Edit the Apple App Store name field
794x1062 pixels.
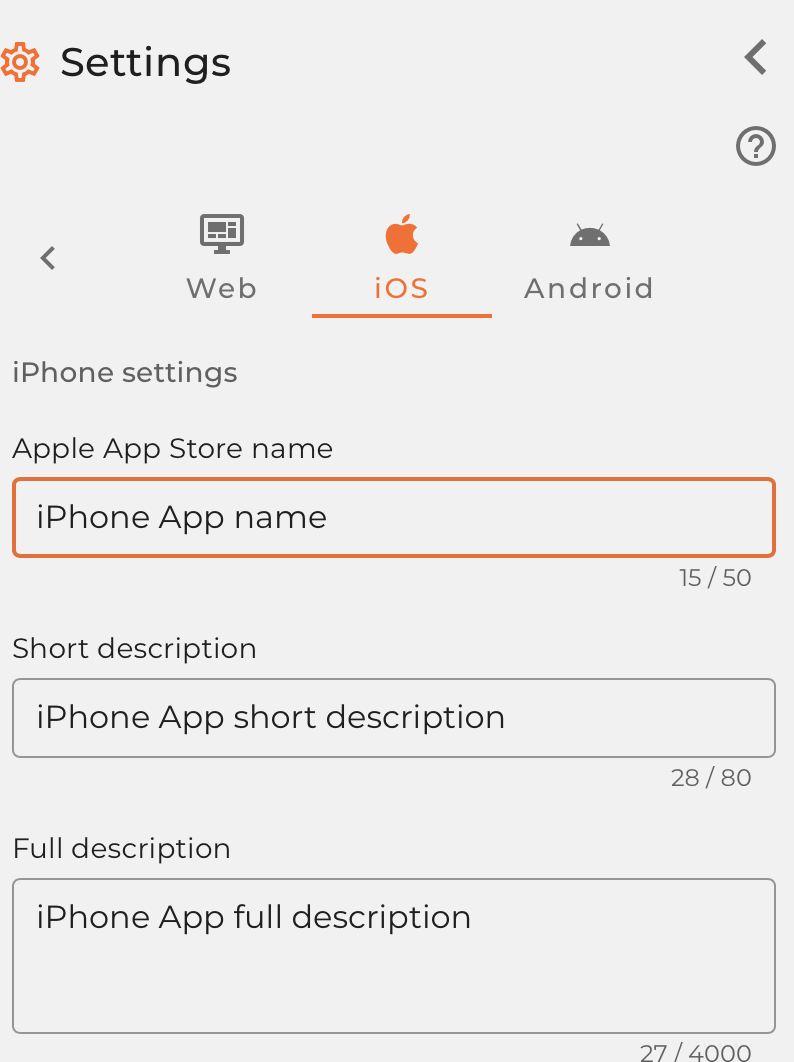394,517
